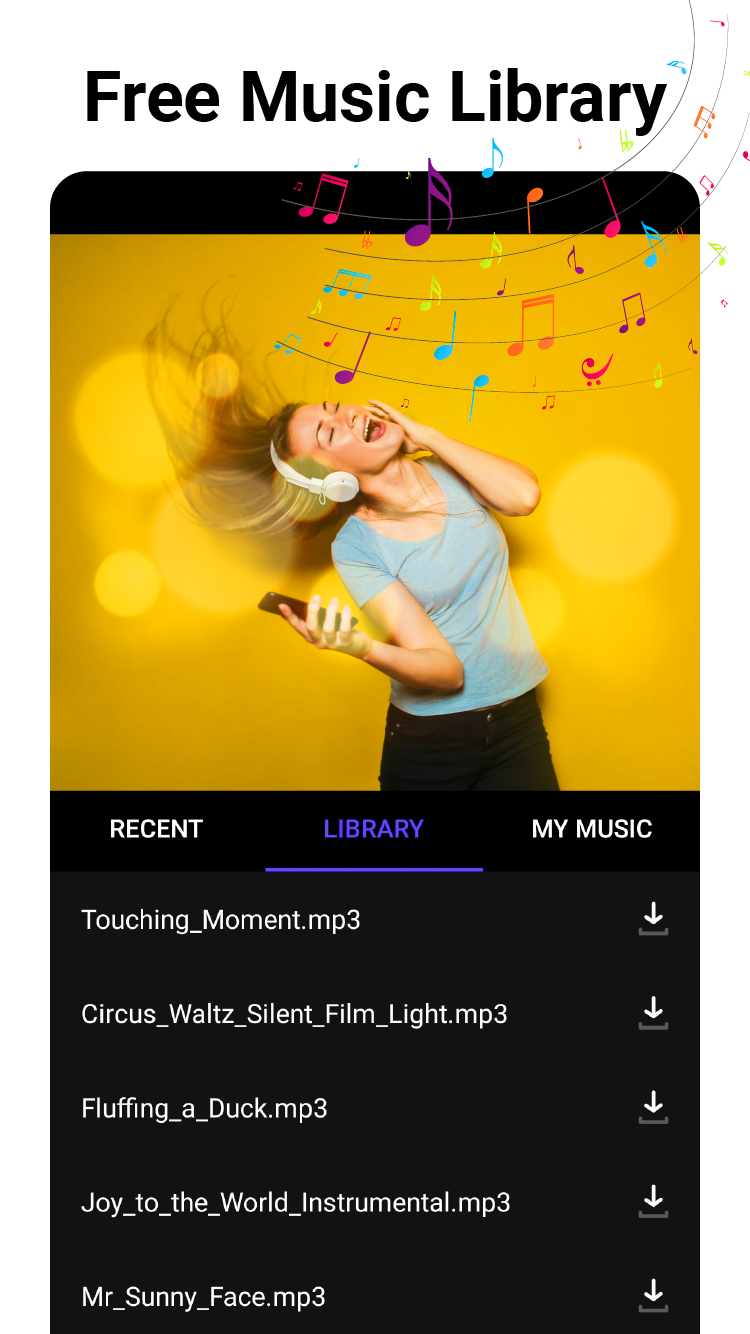Click the purple indicator line under LIBRARY

[x=373, y=871]
